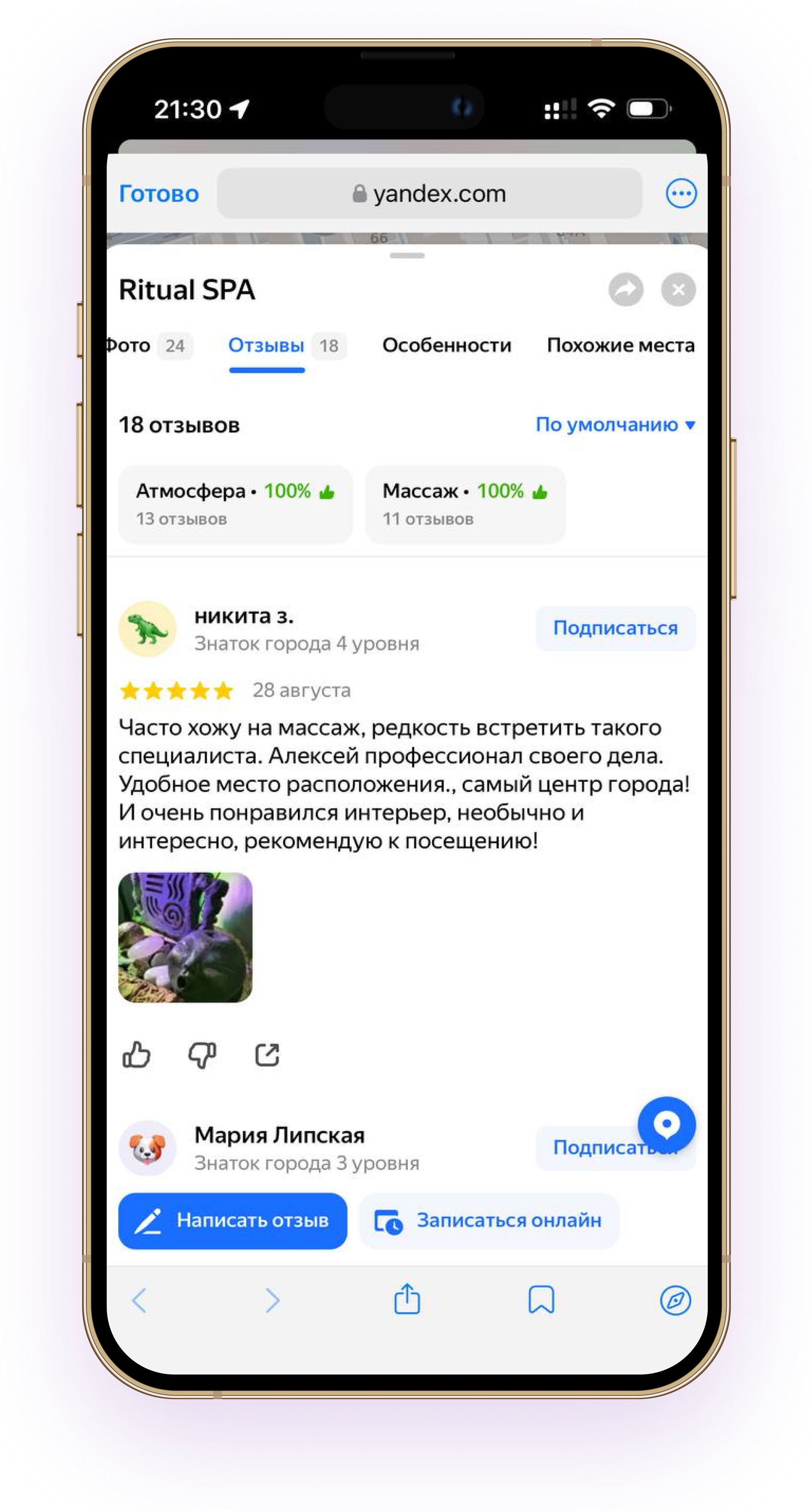Tap the Написать отзыв button
This screenshot has width=812, height=1512.
pos(233,1221)
